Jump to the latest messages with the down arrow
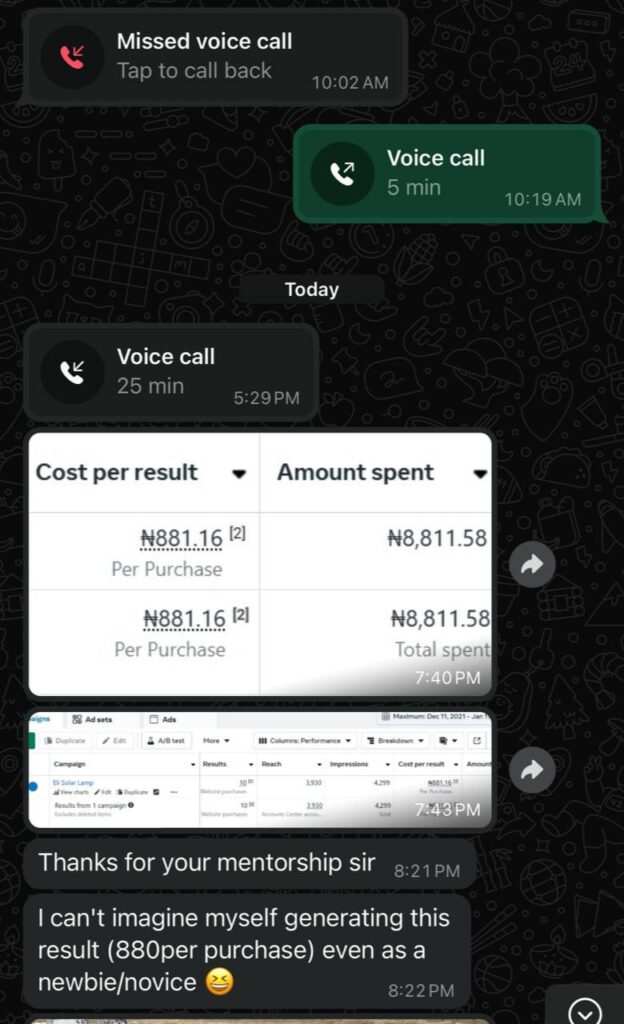Screen dimensions: 624x1024 click(x=586, y=1010)
